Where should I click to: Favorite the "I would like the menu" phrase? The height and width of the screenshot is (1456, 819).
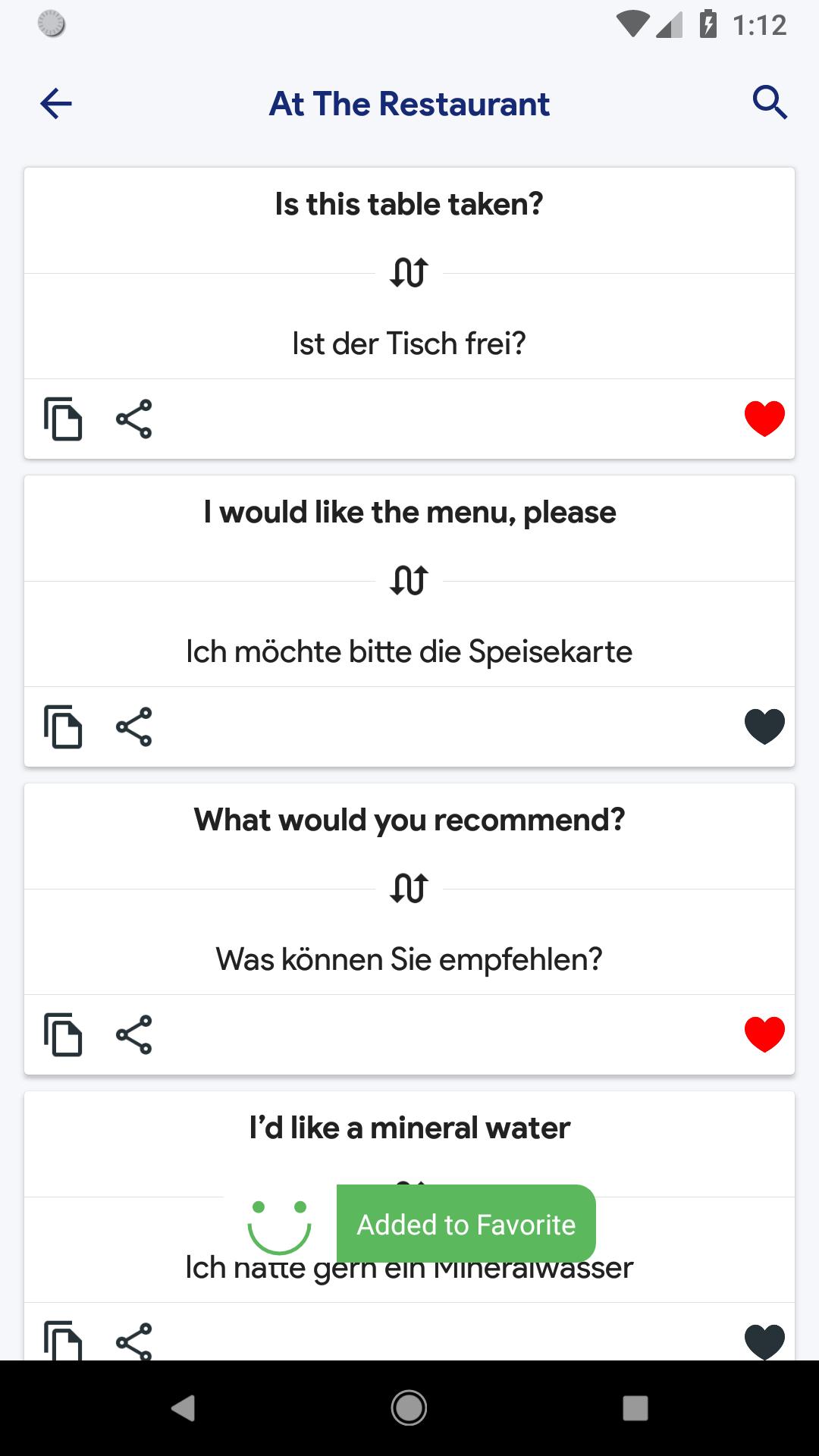764,726
